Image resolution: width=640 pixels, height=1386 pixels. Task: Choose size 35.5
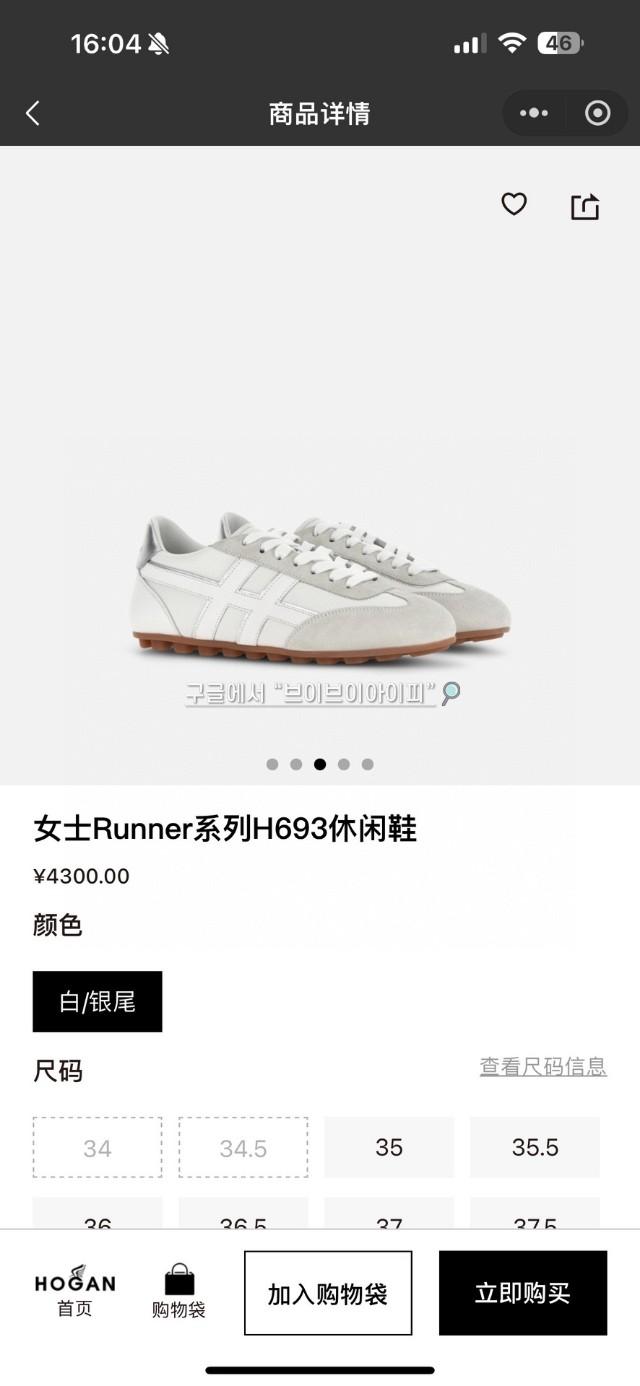click(x=535, y=1147)
